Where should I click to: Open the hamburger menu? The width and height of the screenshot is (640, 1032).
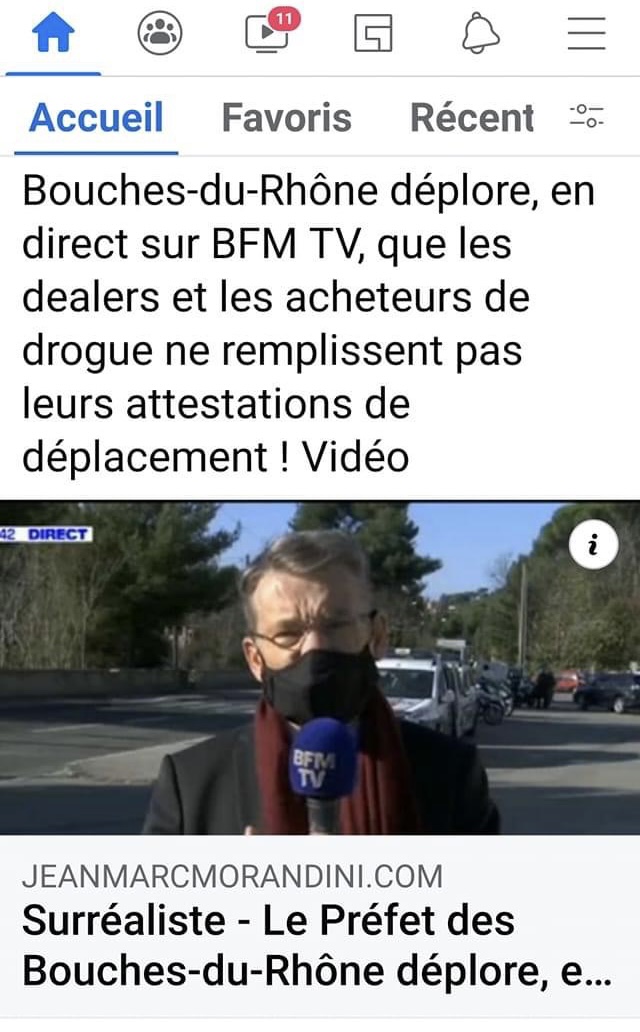[x=587, y=35]
